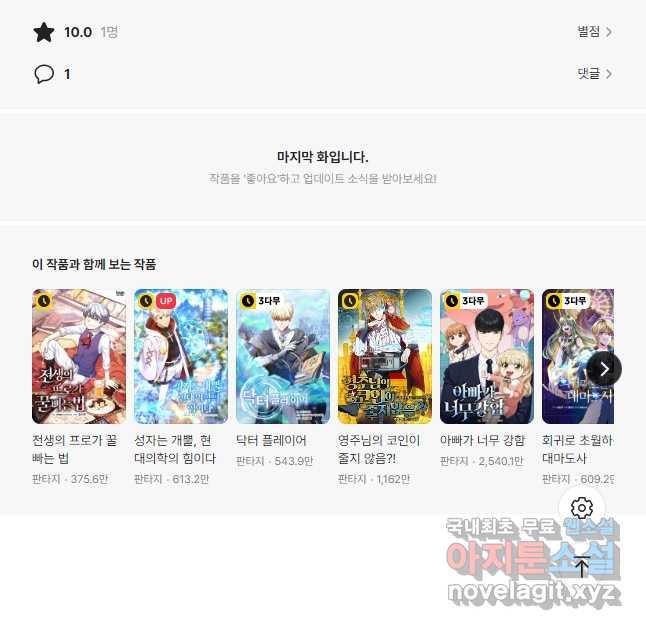
Task: Open the 닥터 플레이어 webtoon card
Action: pos(283,357)
